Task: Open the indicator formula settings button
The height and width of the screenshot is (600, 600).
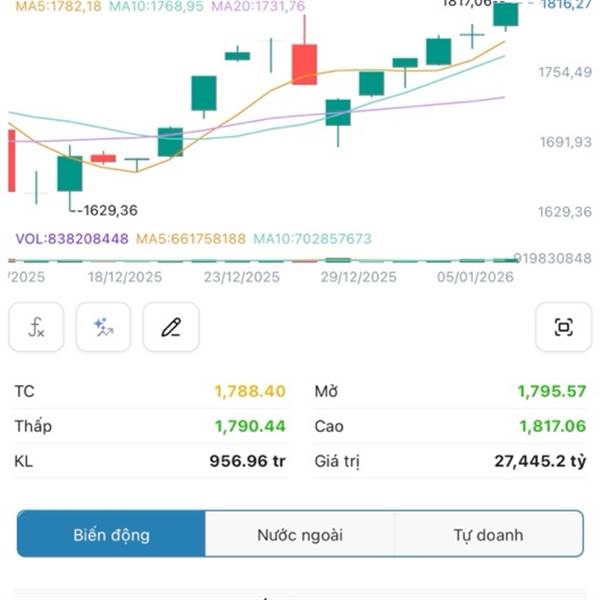Action: (36, 327)
